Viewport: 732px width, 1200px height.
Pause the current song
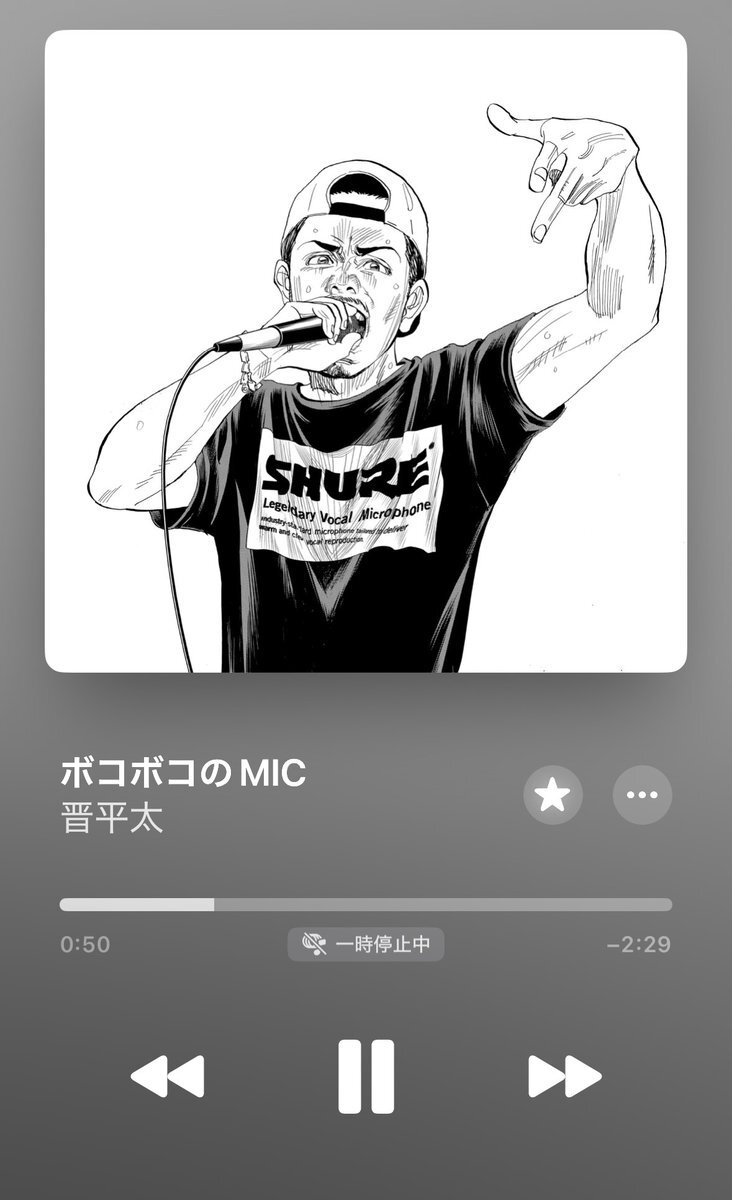coord(366,1077)
